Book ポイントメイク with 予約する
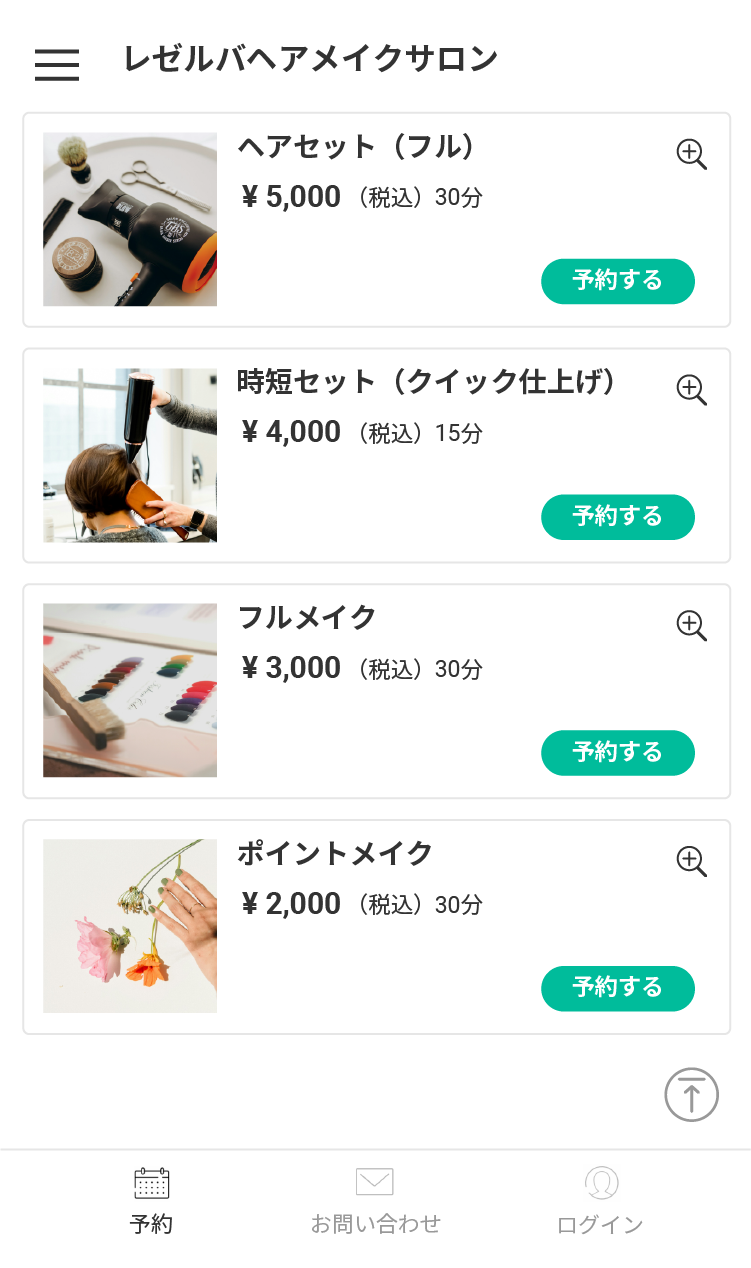 [618, 988]
